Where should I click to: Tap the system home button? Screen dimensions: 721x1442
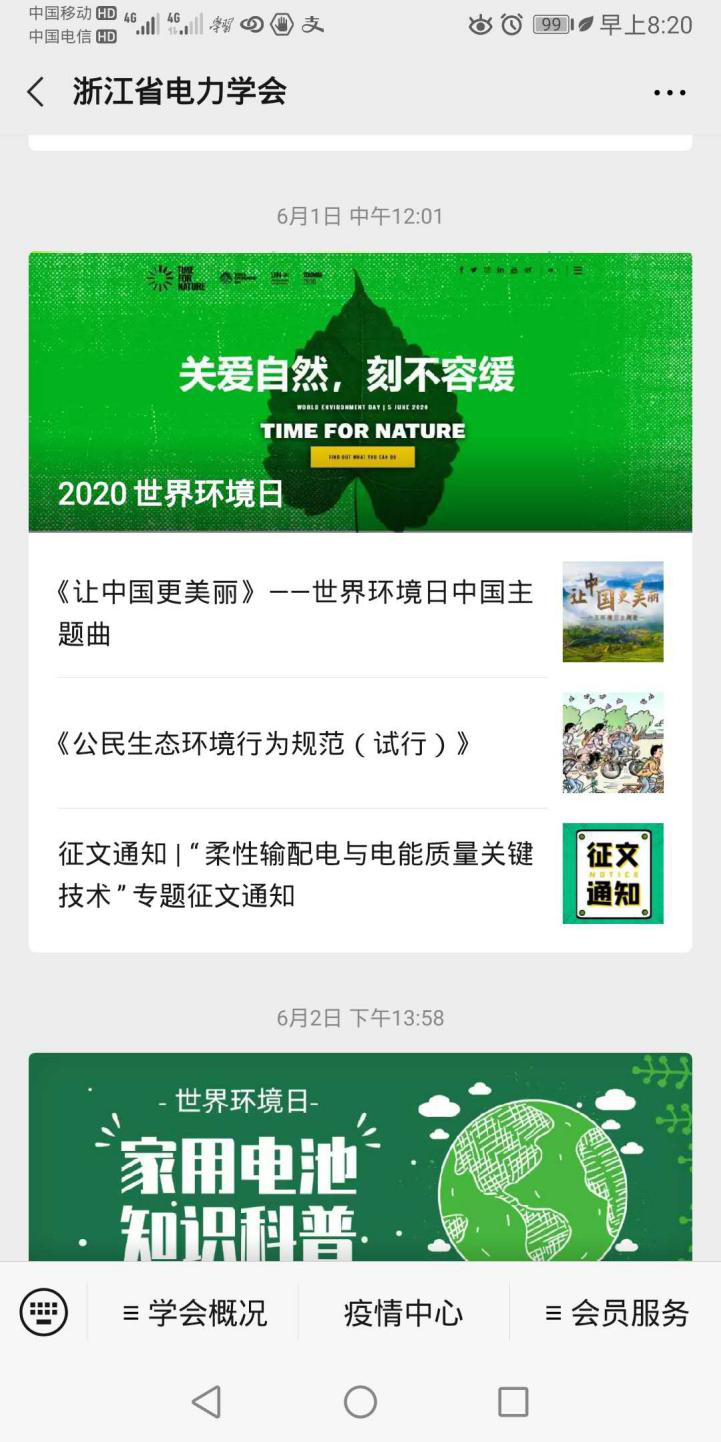pyautogui.click(x=360, y=1402)
